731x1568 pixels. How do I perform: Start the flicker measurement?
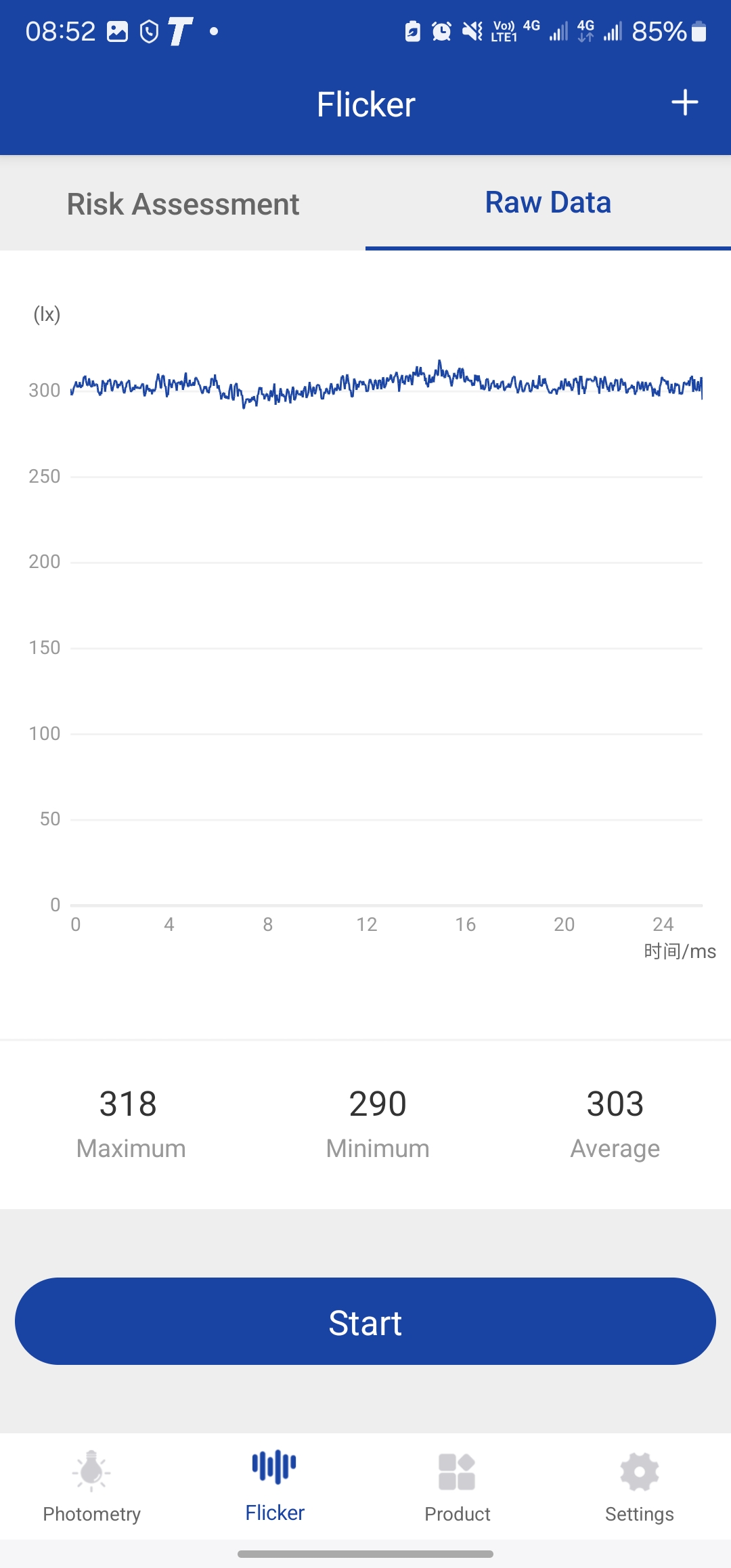[365, 1321]
